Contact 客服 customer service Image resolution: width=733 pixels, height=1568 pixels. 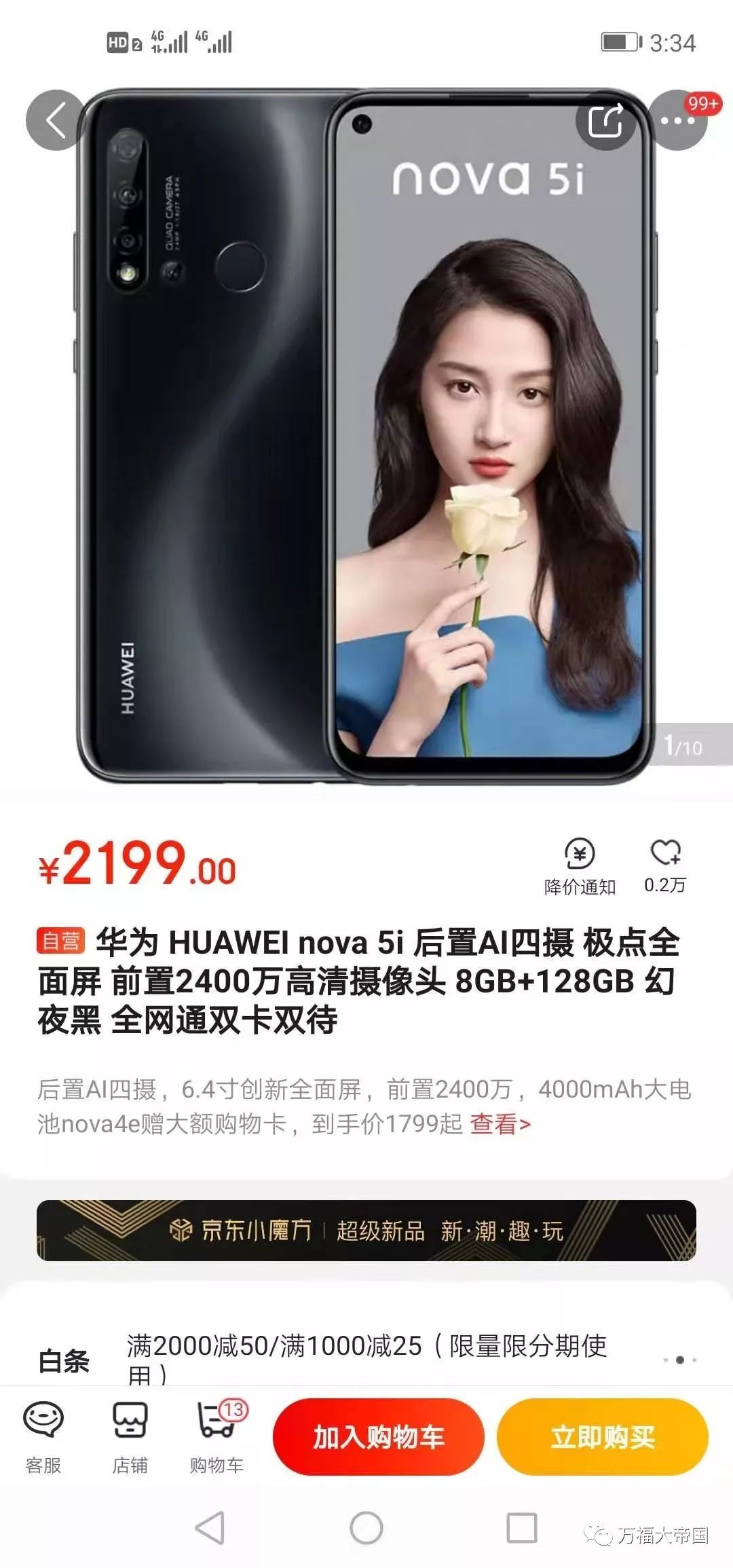(x=43, y=1438)
